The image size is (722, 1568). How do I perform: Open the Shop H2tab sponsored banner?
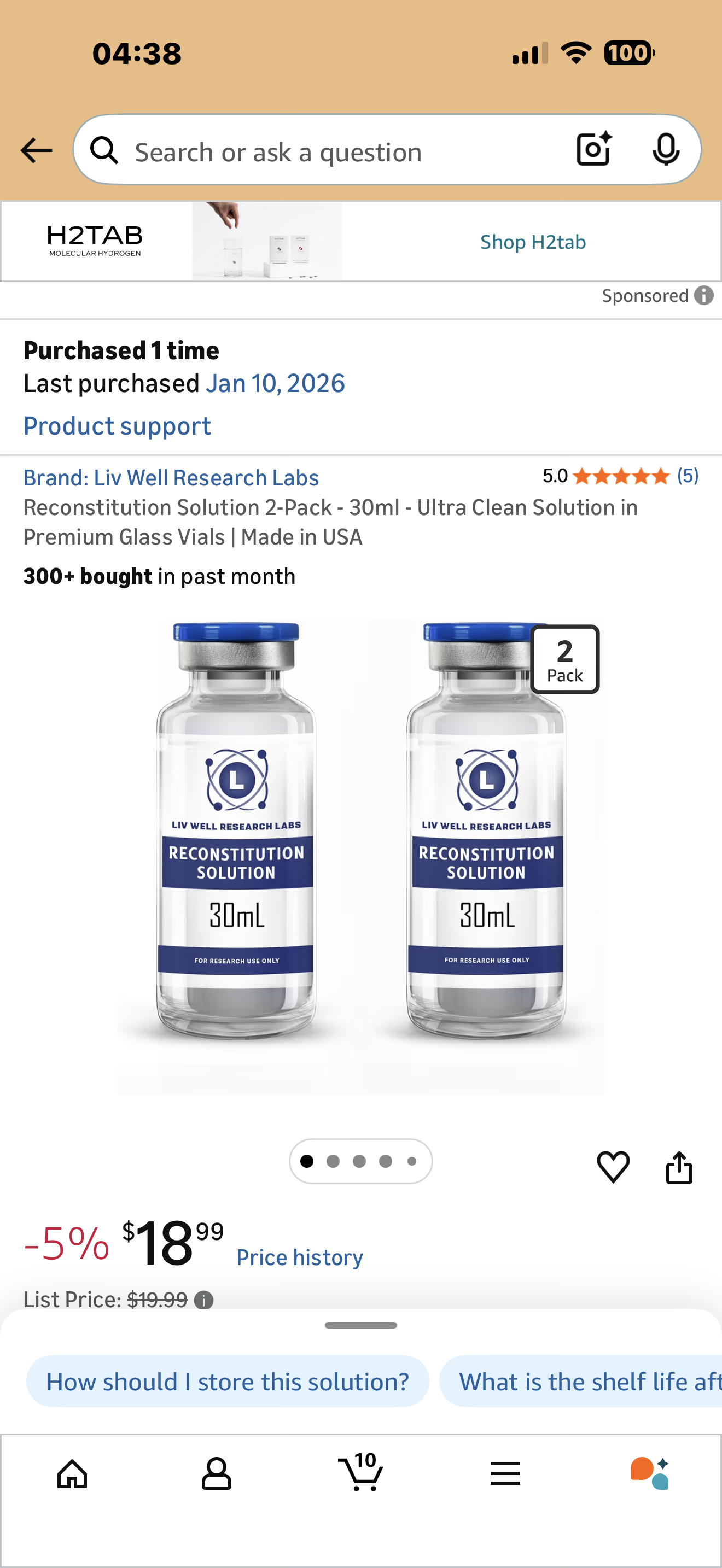533,242
